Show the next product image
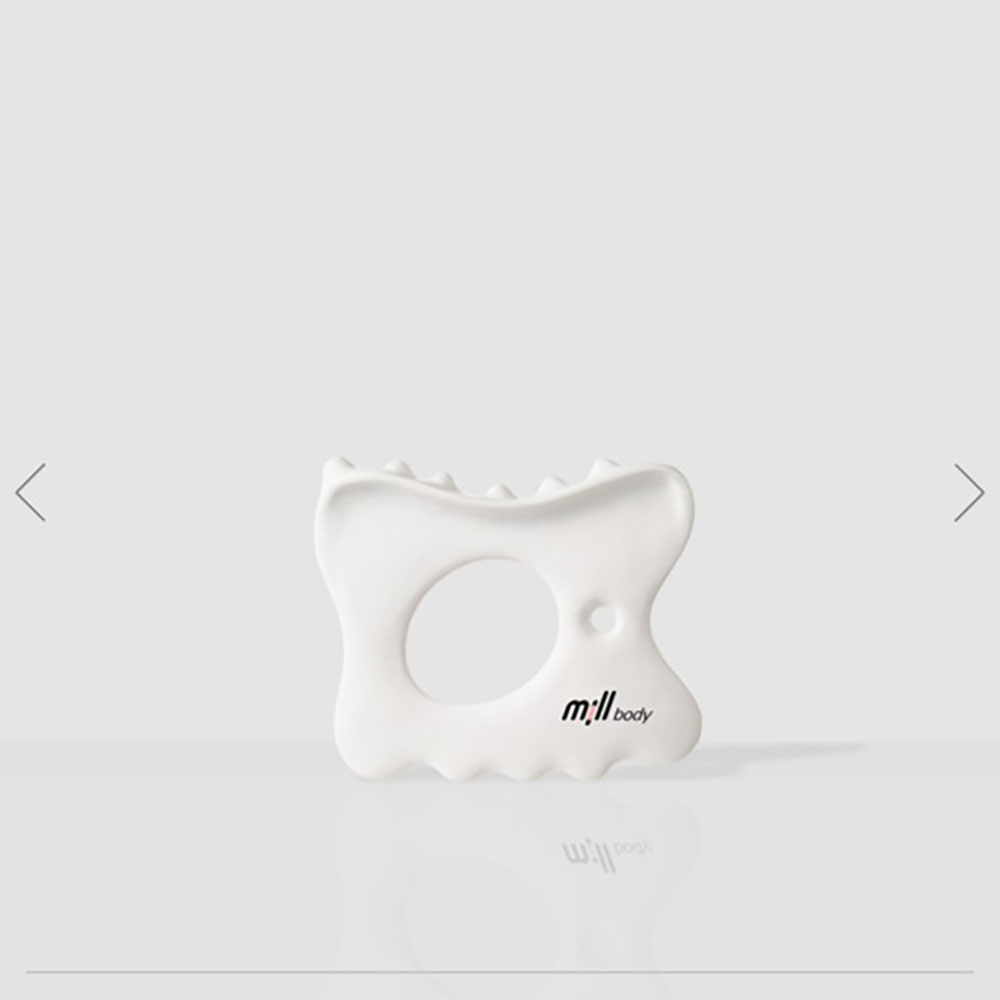This screenshot has width=1000, height=1000. pos(968,492)
